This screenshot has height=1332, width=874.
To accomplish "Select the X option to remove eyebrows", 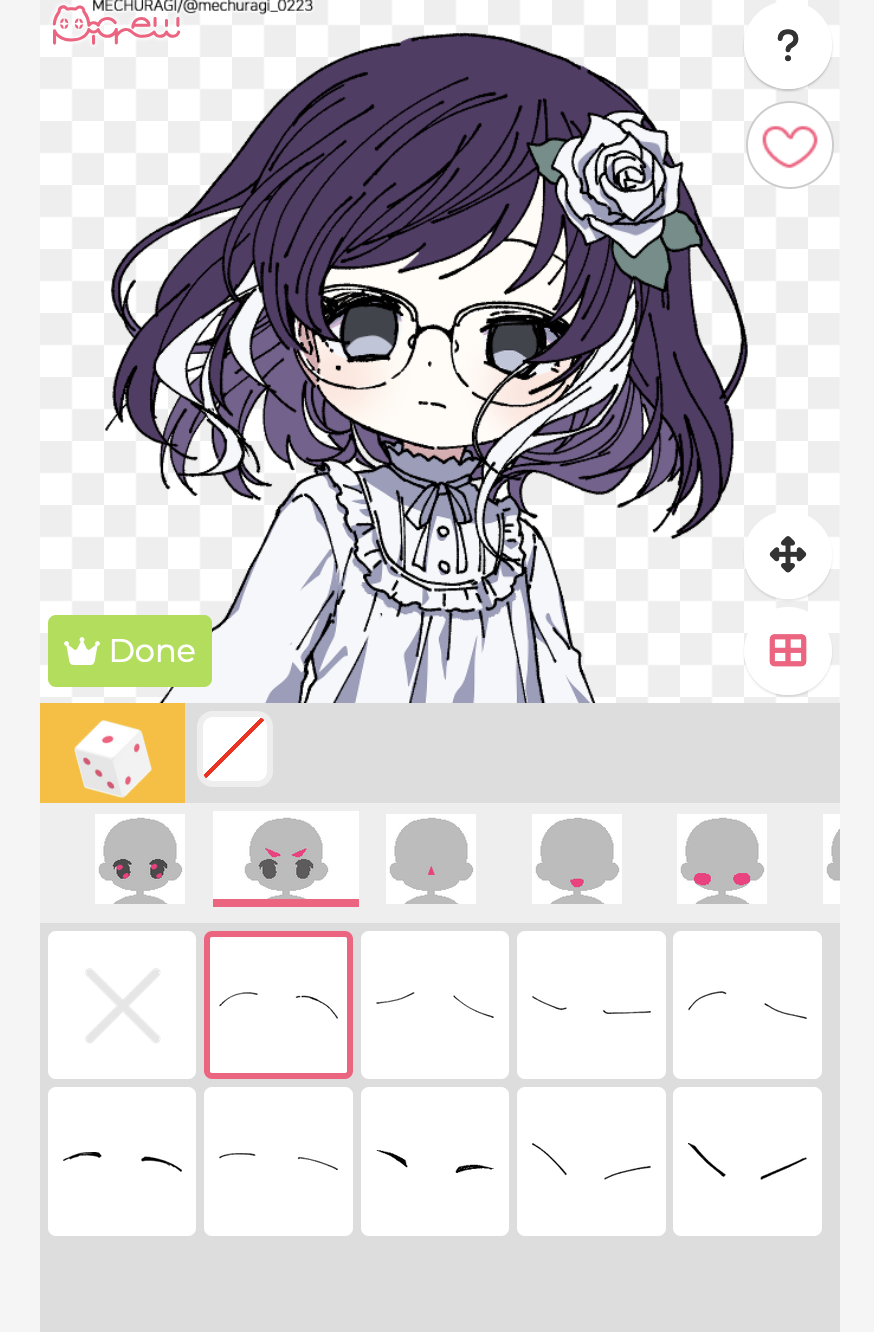I will pos(122,1004).
